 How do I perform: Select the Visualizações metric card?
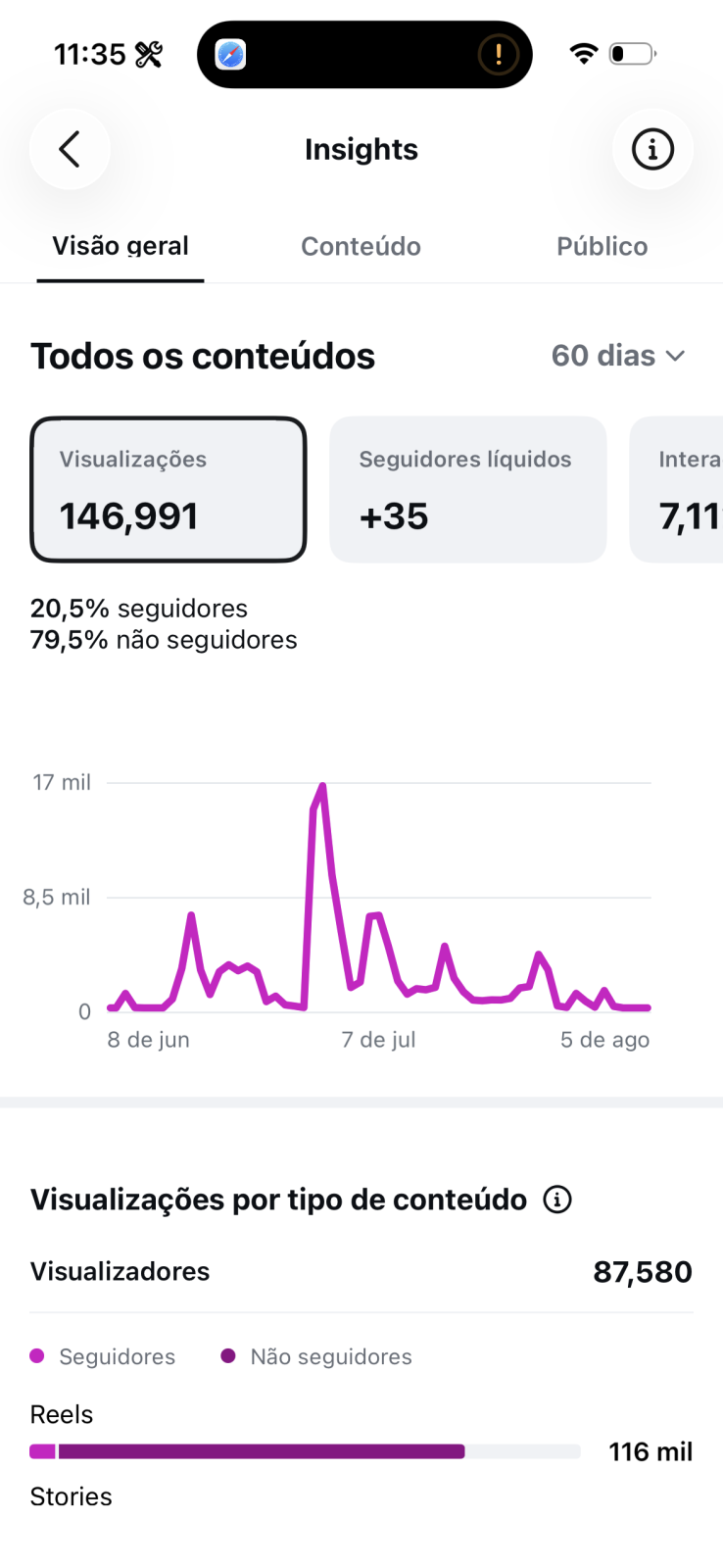coord(169,490)
